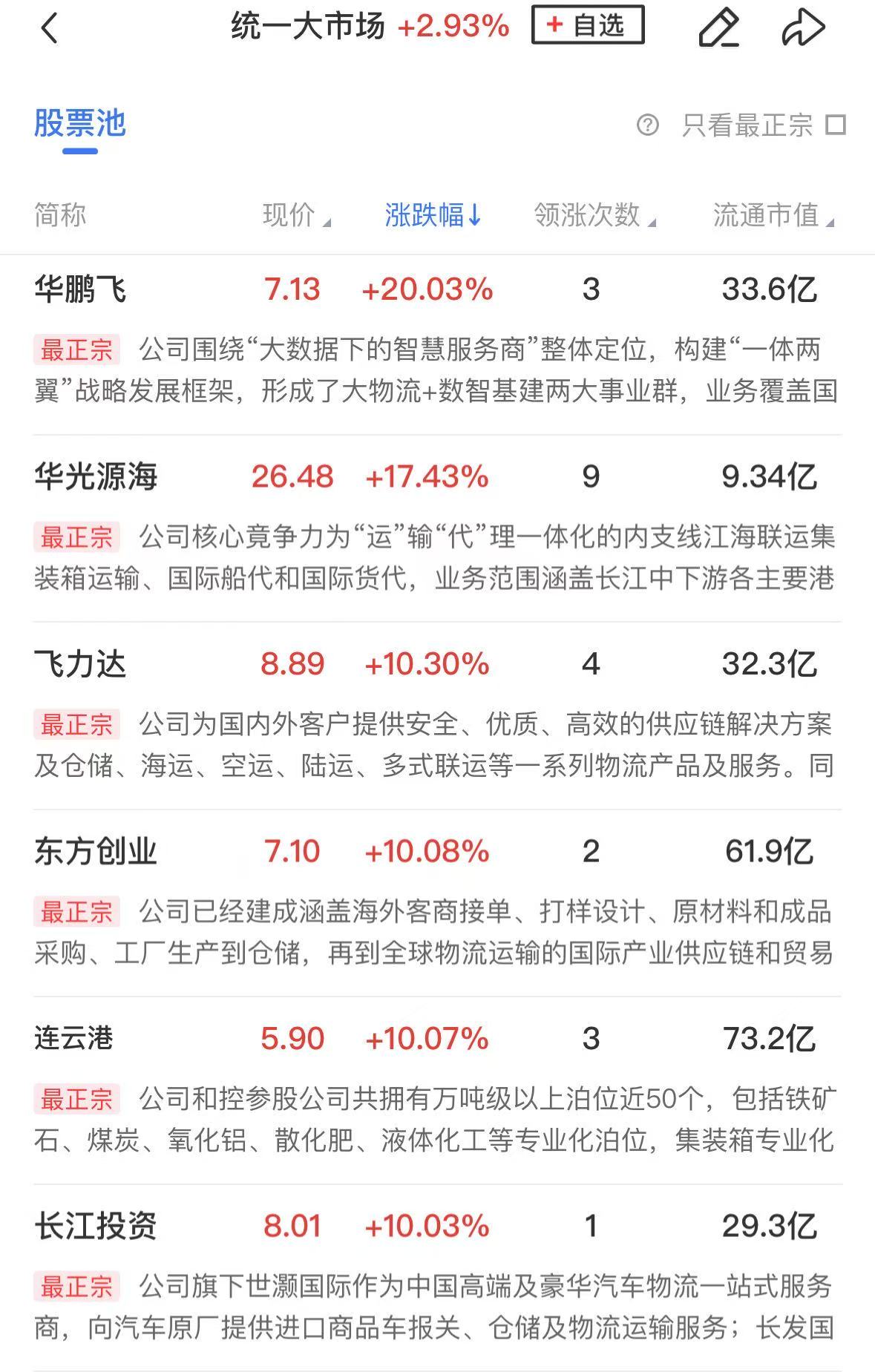This screenshot has width=875, height=1372.
Task: Share this 统一大市场 page
Action: pyautogui.click(x=803, y=28)
